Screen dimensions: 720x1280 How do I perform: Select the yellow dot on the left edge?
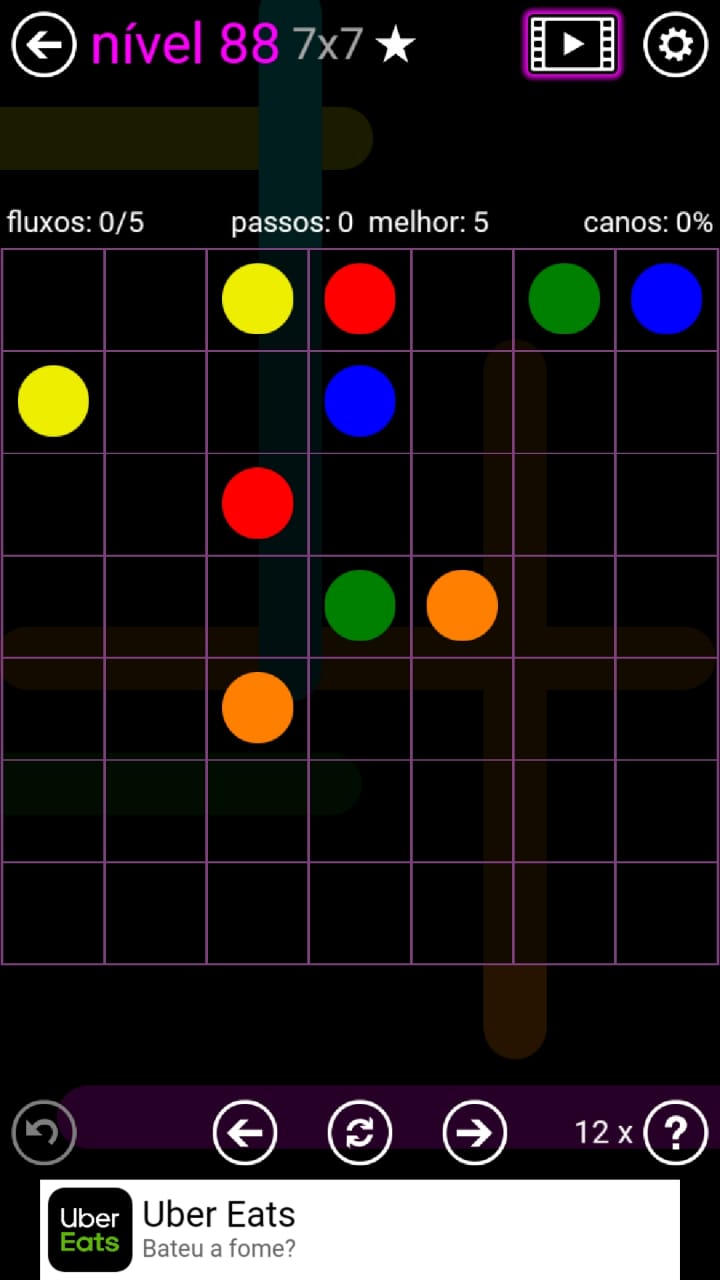[x=53, y=401]
